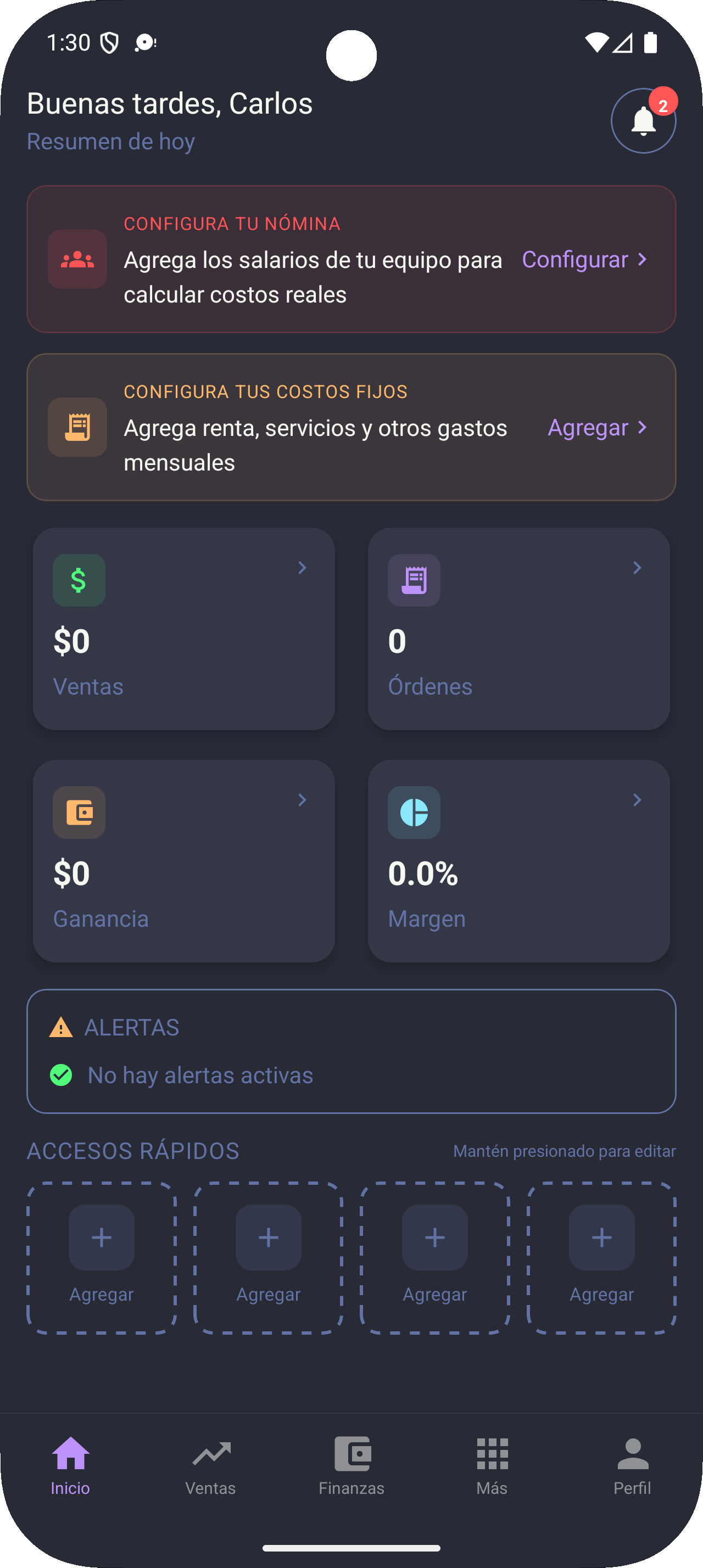703x1568 pixels.
Task: Open the notifications bell
Action: [x=643, y=121]
